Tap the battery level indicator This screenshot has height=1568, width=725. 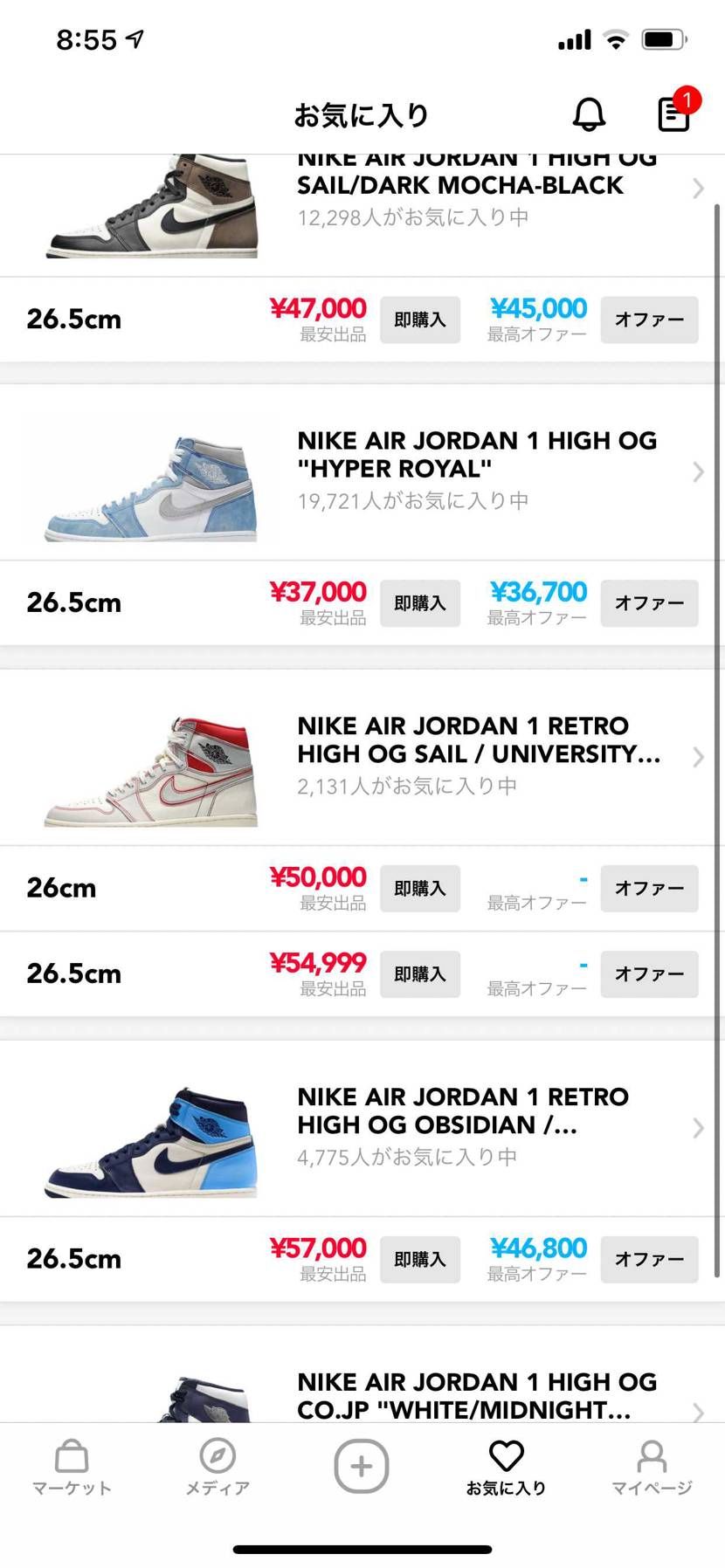click(x=661, y=38)
